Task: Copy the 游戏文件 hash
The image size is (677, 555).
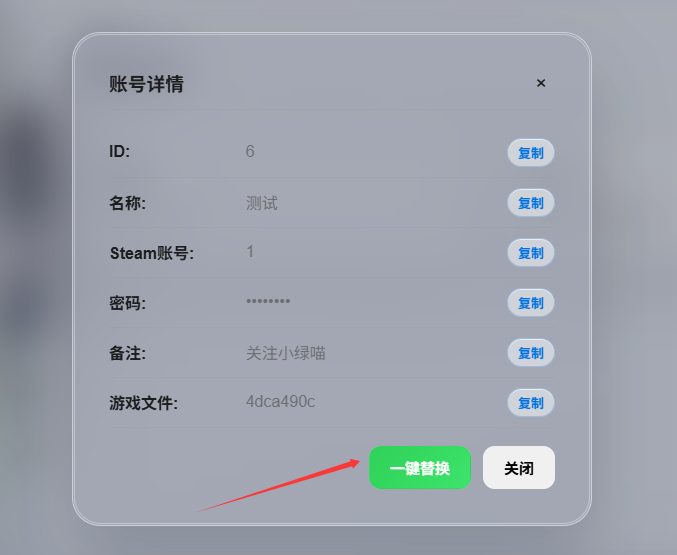Action: (x=531, y=403)
